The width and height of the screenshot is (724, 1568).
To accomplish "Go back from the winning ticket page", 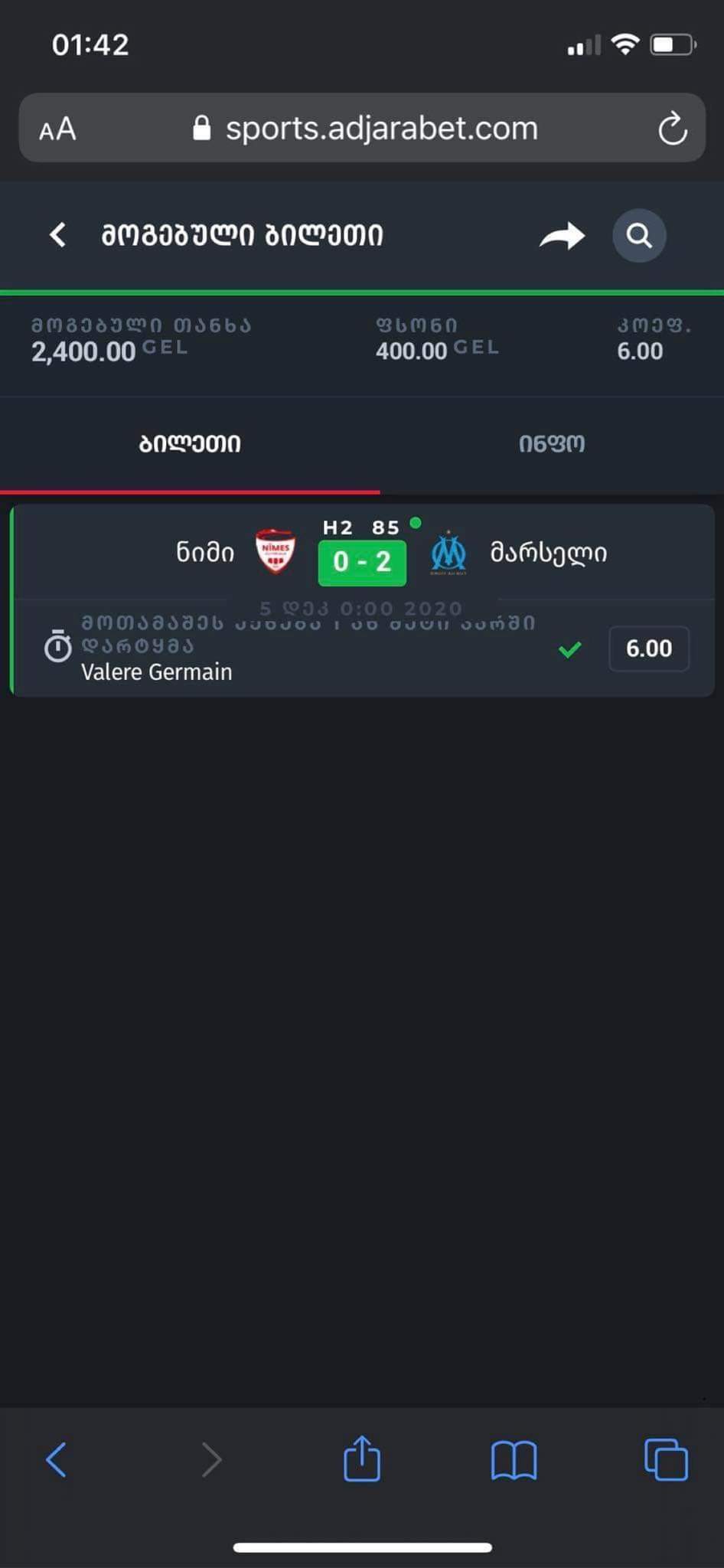I will point(57,235).
